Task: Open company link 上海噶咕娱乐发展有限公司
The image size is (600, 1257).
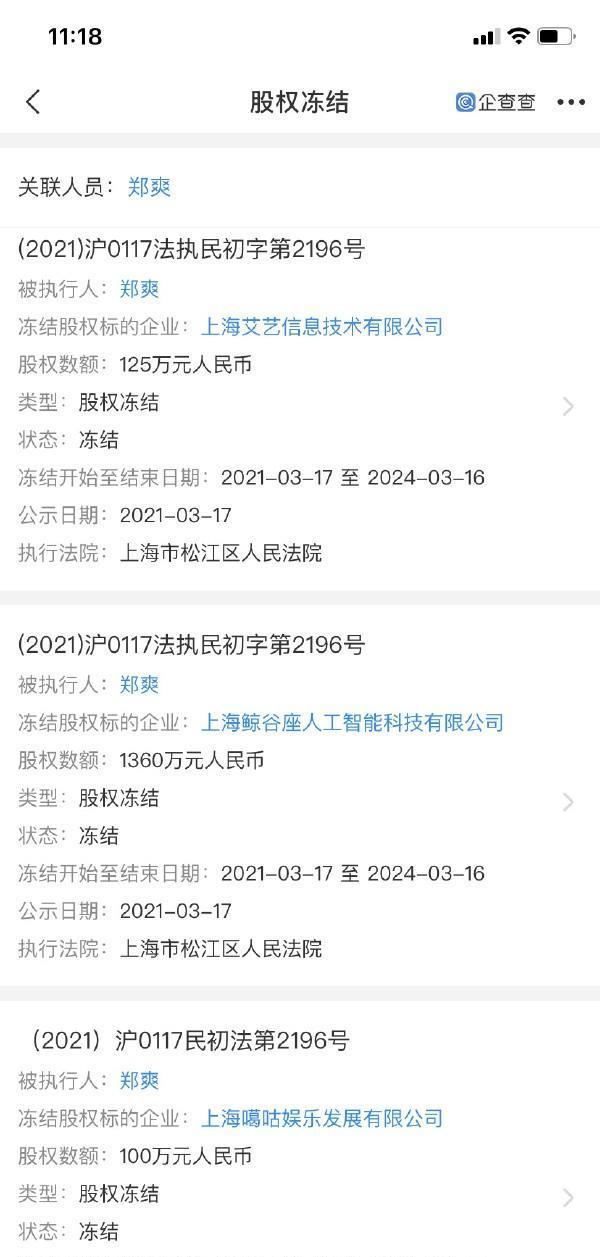Action: point(322,1119)
